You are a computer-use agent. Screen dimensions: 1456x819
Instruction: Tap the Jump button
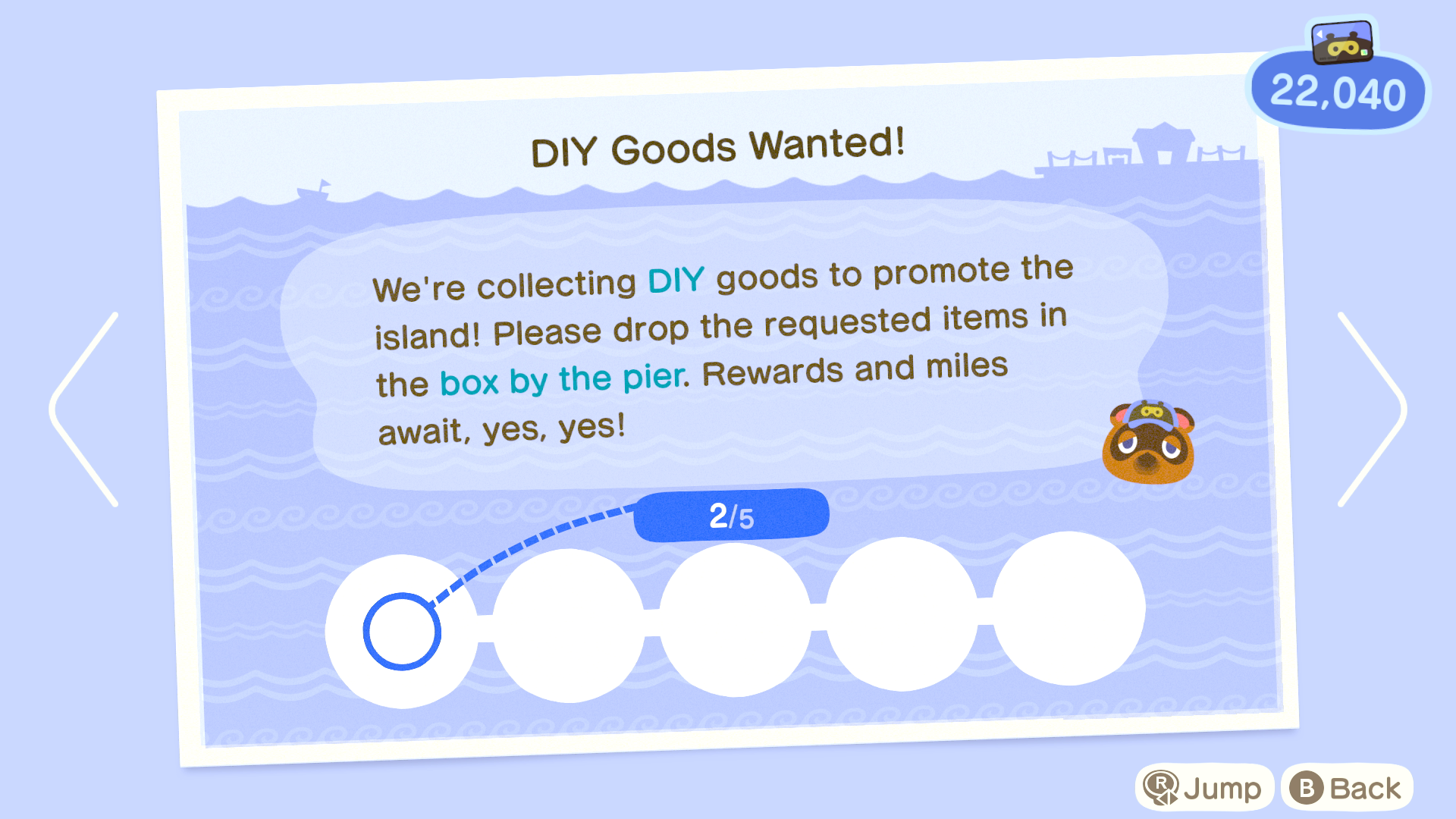coord(1203,789)
